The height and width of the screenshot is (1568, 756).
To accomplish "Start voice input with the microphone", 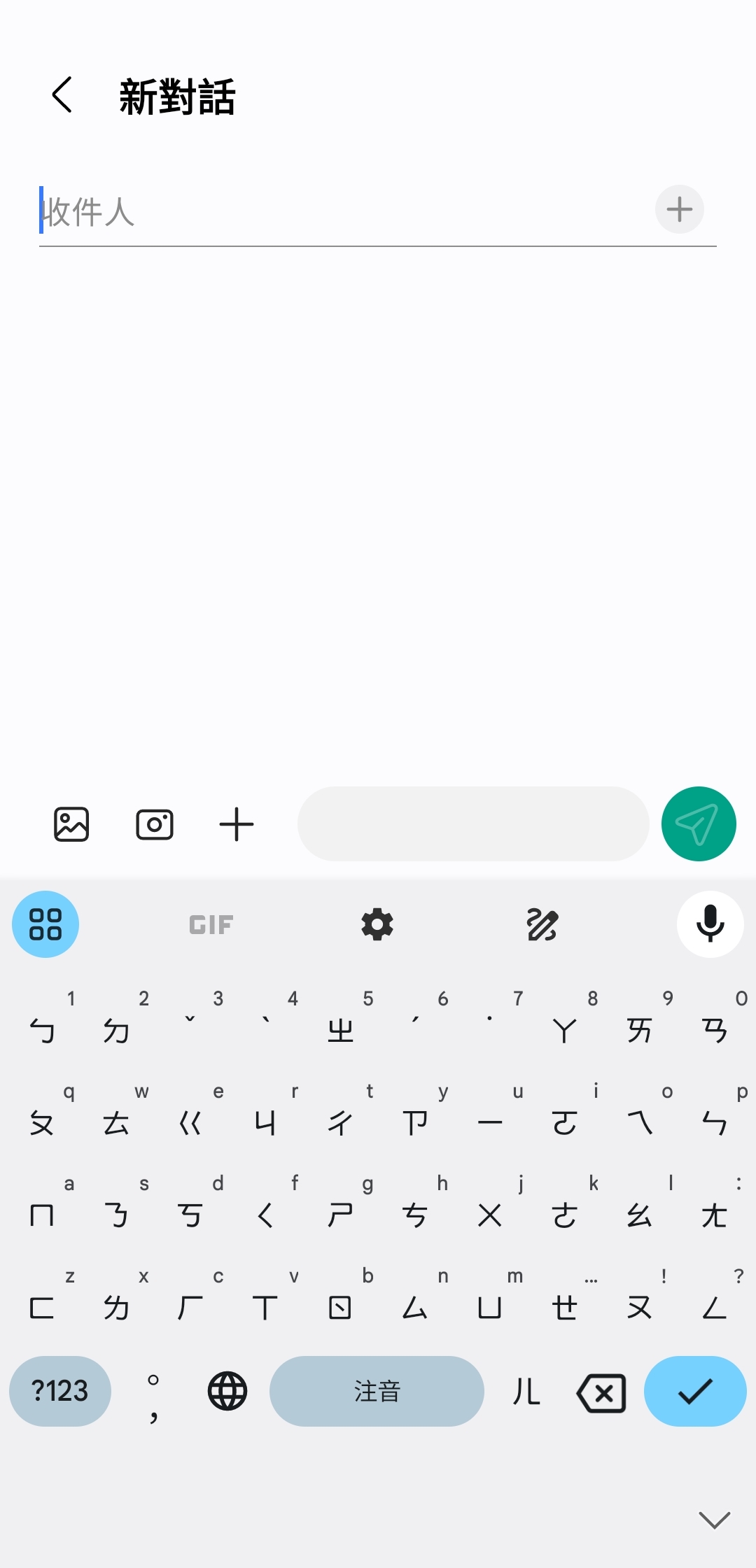I will [x=710, y=924].
